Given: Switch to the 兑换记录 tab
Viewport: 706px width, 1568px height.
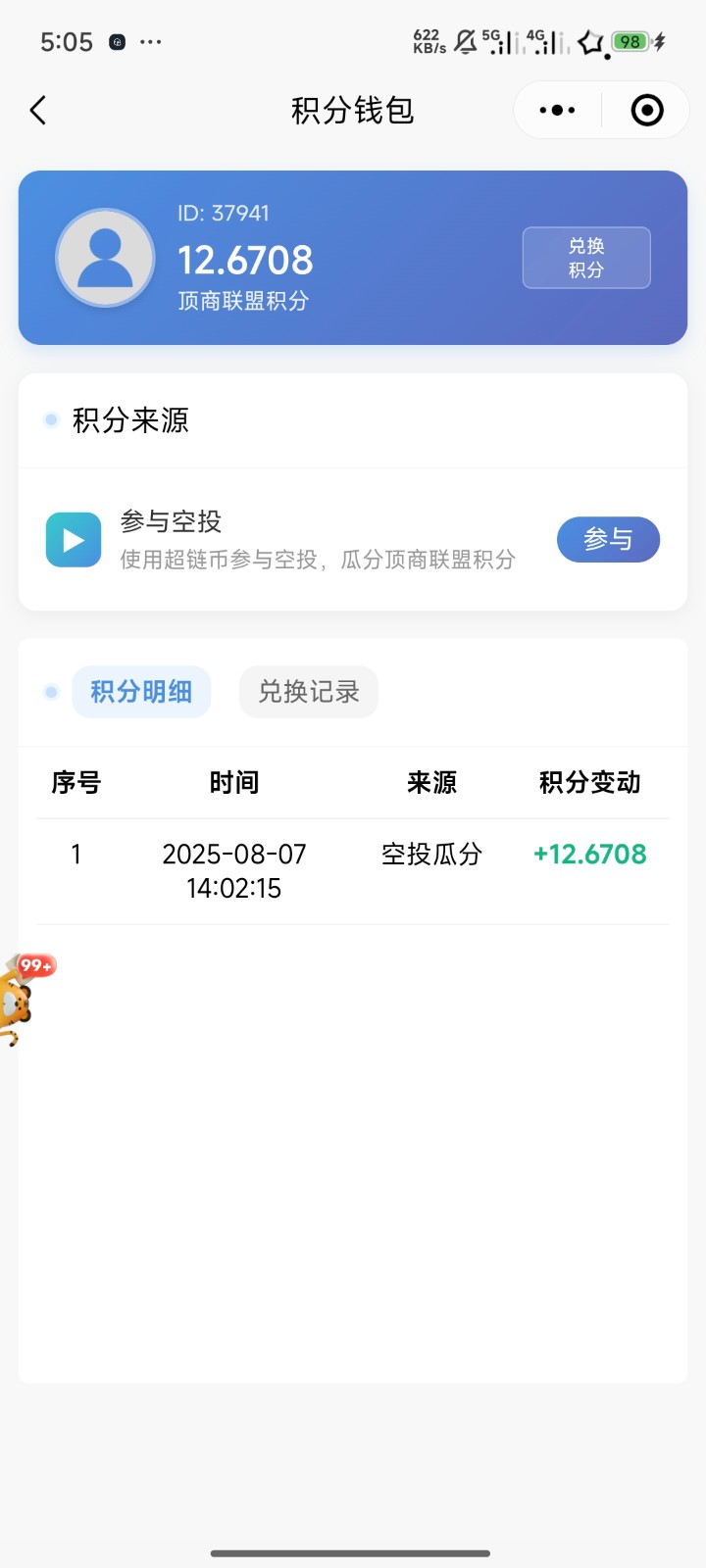Looking at the screenshot, I should coord(308,691).
